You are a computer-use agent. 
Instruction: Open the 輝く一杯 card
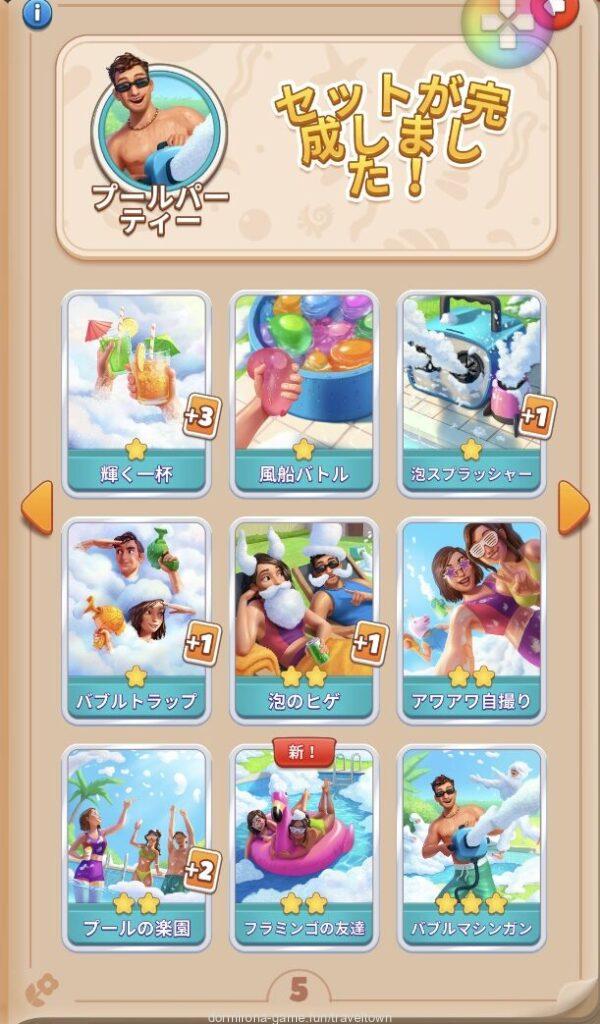(x=136, y=392)
